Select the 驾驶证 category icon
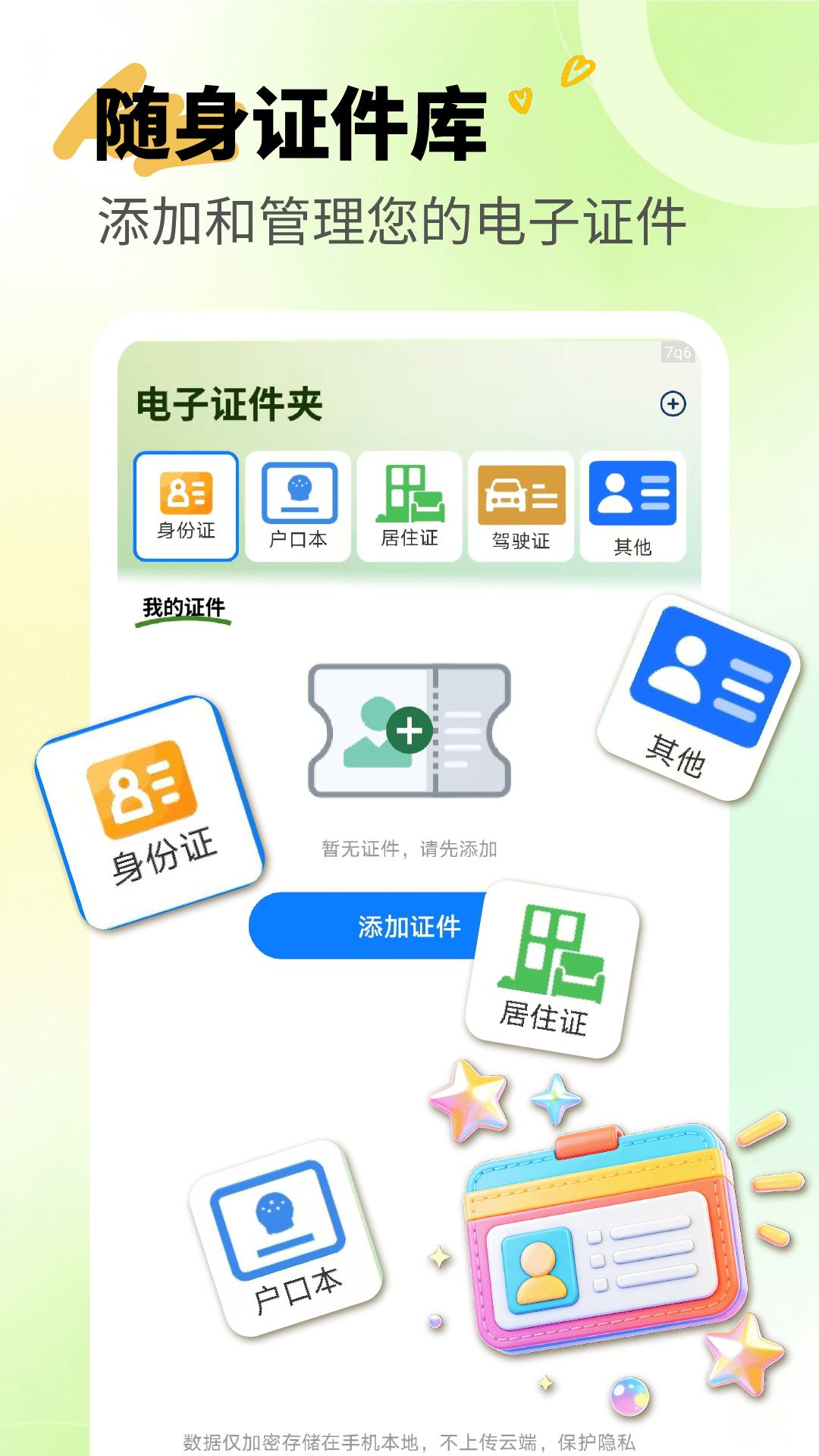The image size is (819, 1456). tap(522, 504)
